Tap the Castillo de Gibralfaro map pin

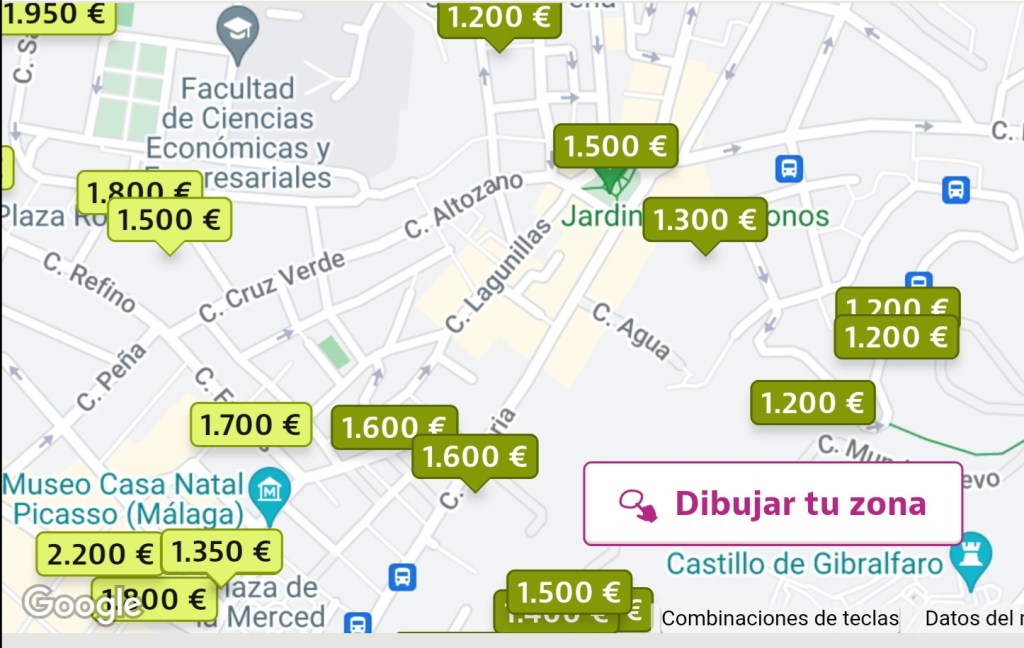coord(970,551)
